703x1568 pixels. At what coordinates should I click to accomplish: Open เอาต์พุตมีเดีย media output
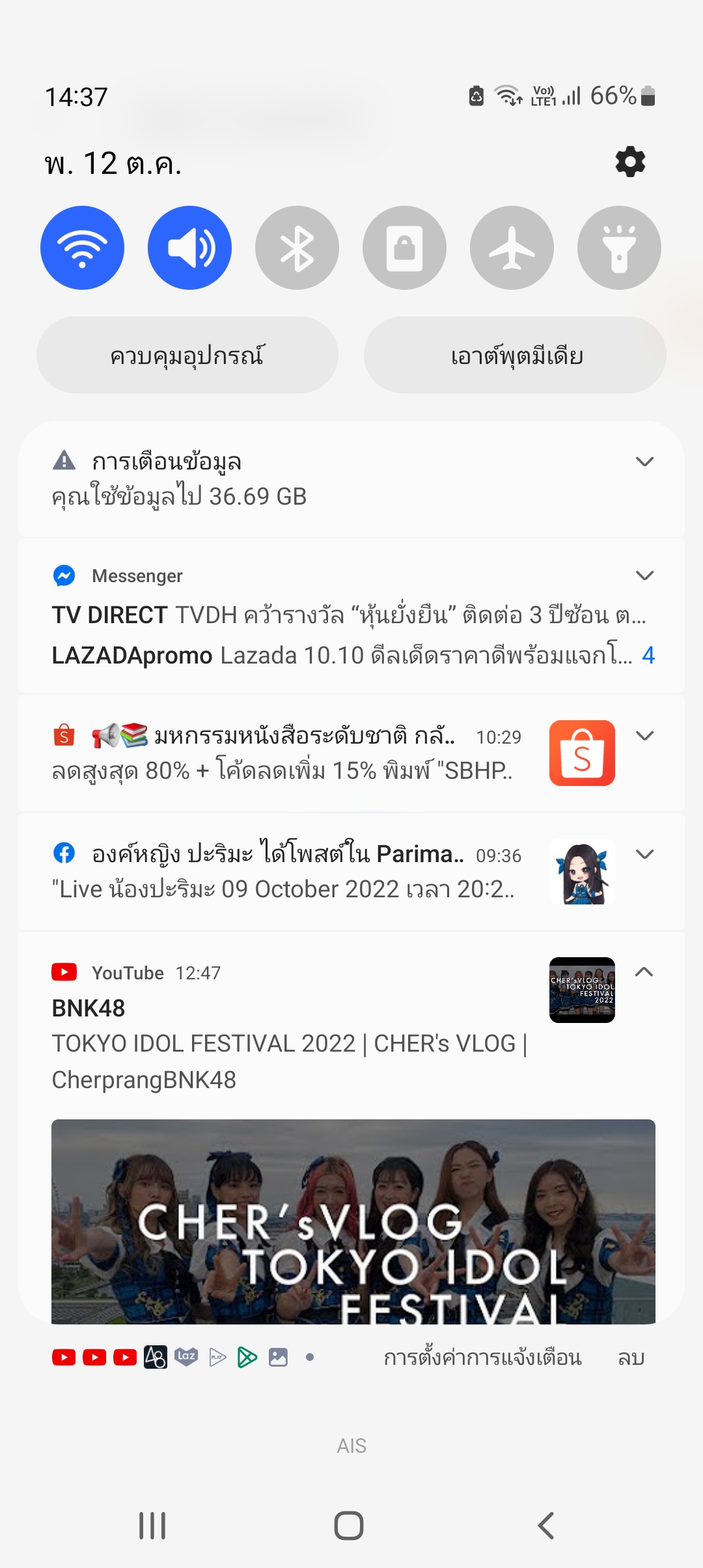(x=516, y=356)
